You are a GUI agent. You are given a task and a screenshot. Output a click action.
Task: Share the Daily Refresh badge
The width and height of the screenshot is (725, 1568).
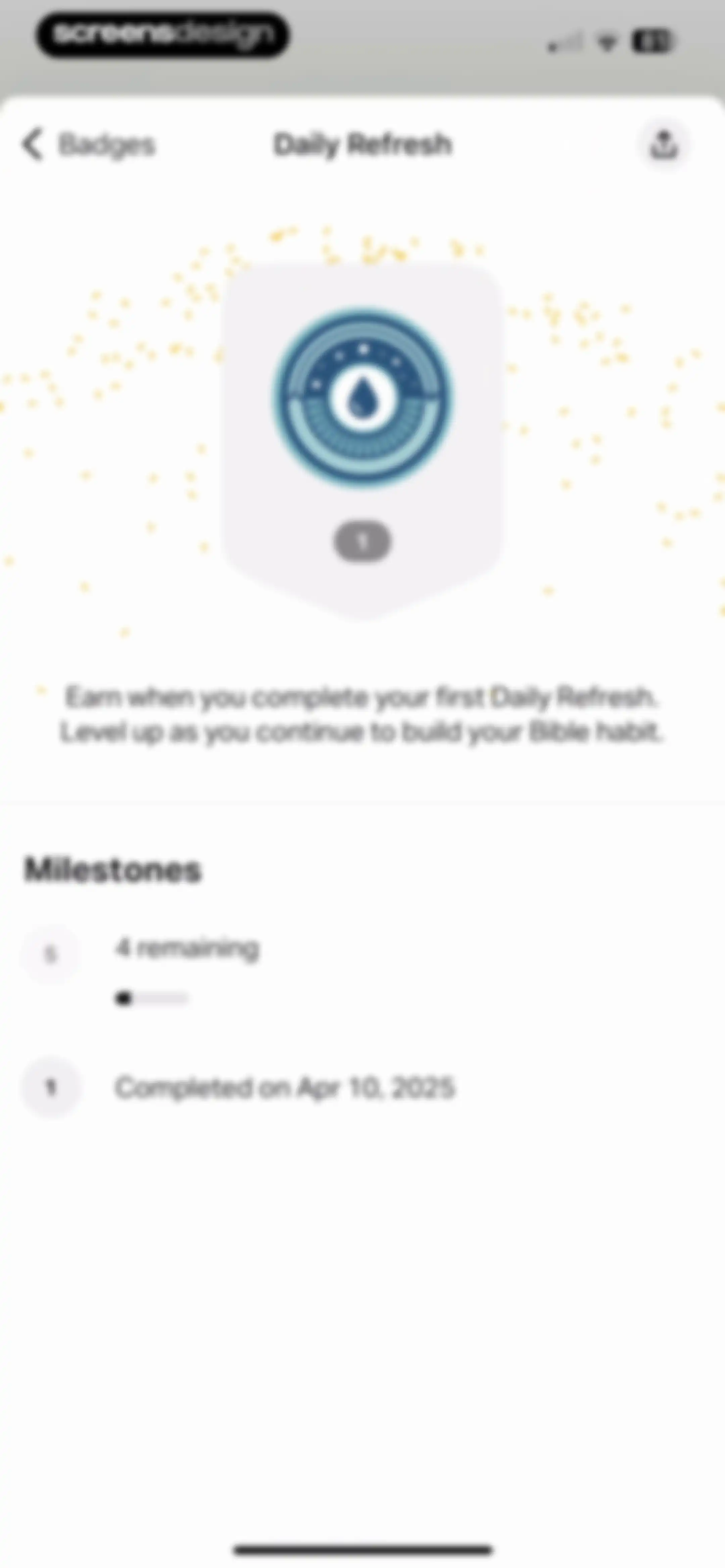tap(664, 145)
